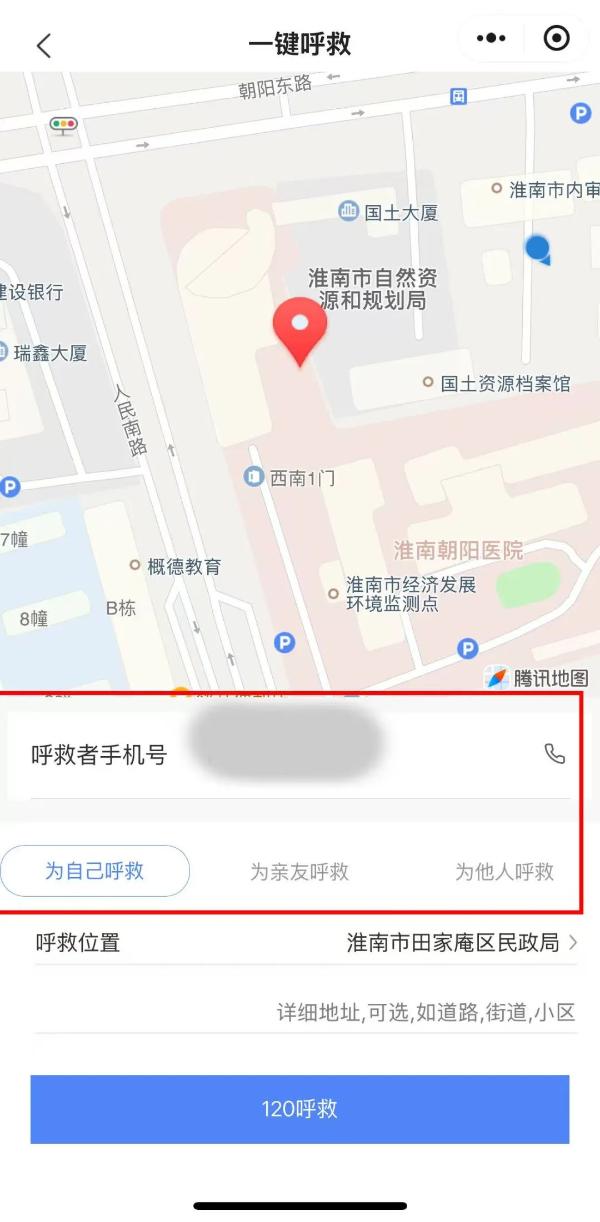Focus the 详细地址 input field

click(x=400, y=1012)
